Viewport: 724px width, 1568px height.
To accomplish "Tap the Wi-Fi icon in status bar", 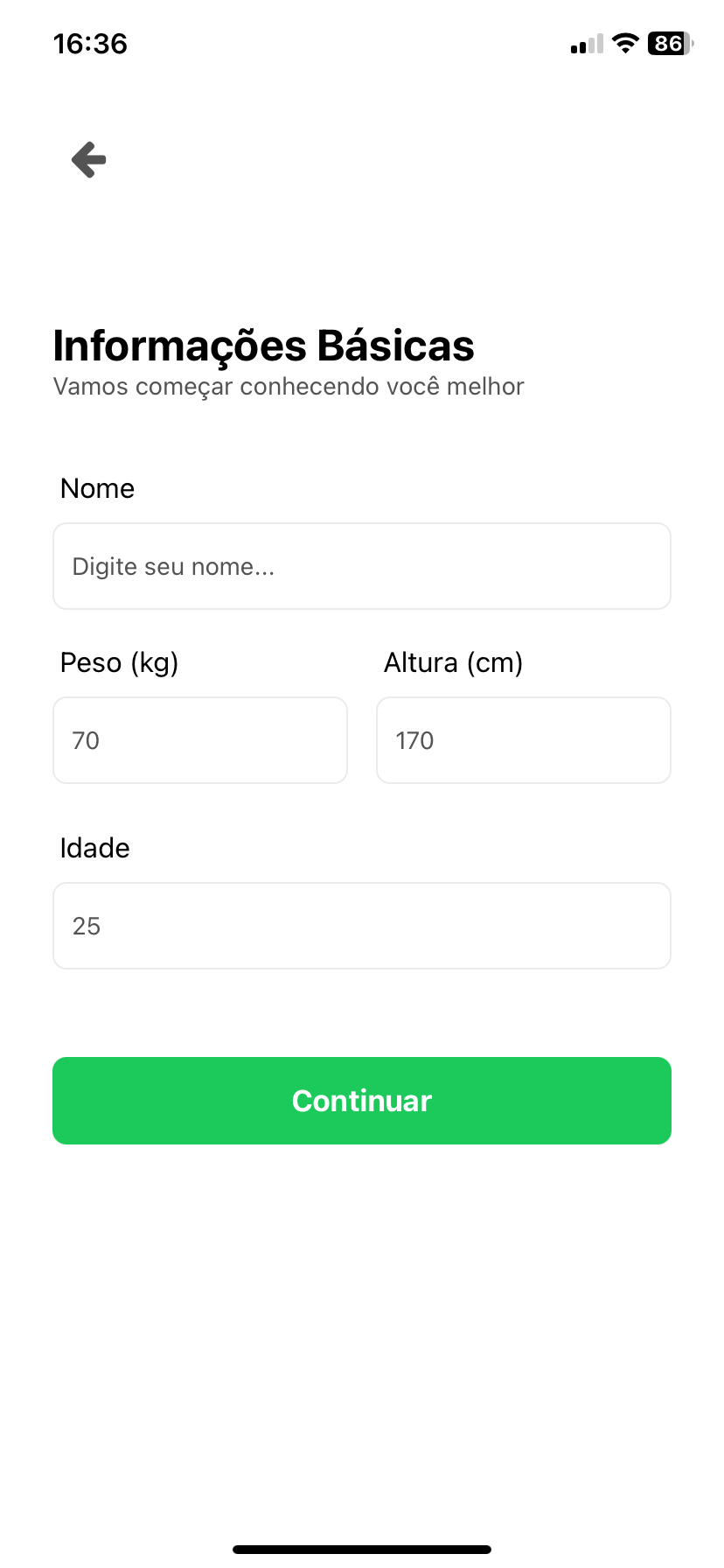I will click(x=624, y=43).
